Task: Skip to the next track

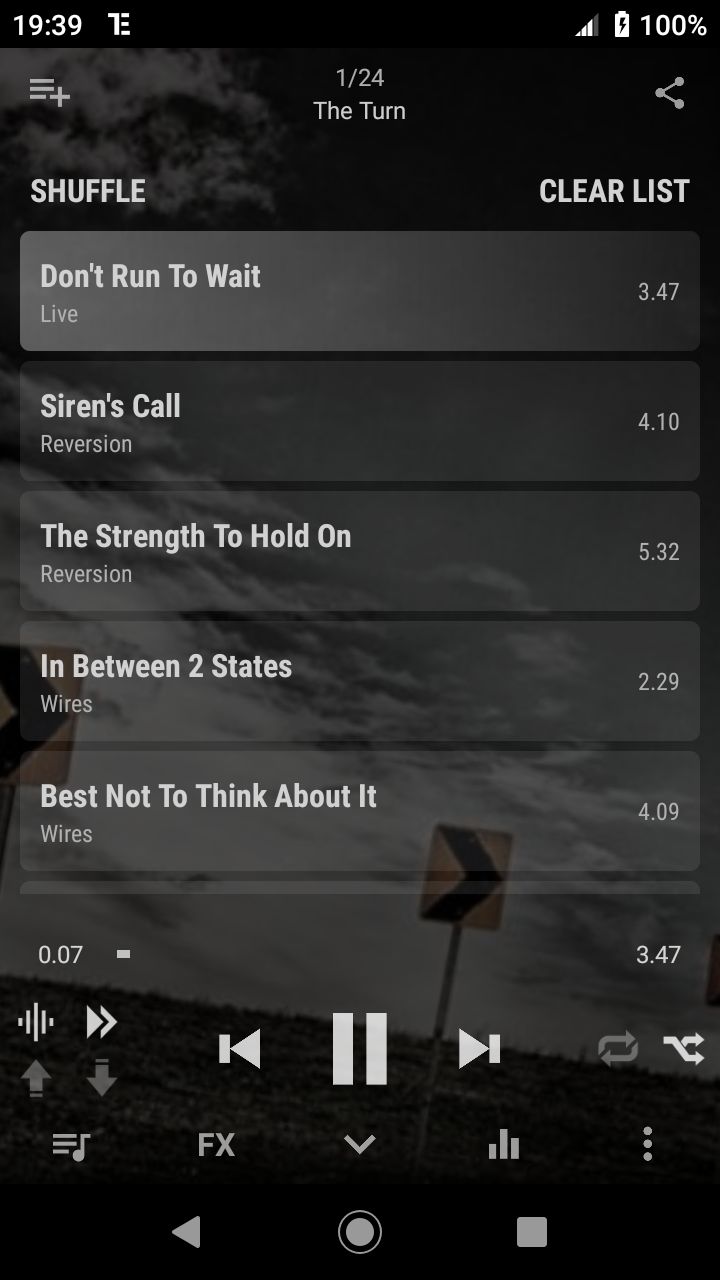Action: 480,1049
